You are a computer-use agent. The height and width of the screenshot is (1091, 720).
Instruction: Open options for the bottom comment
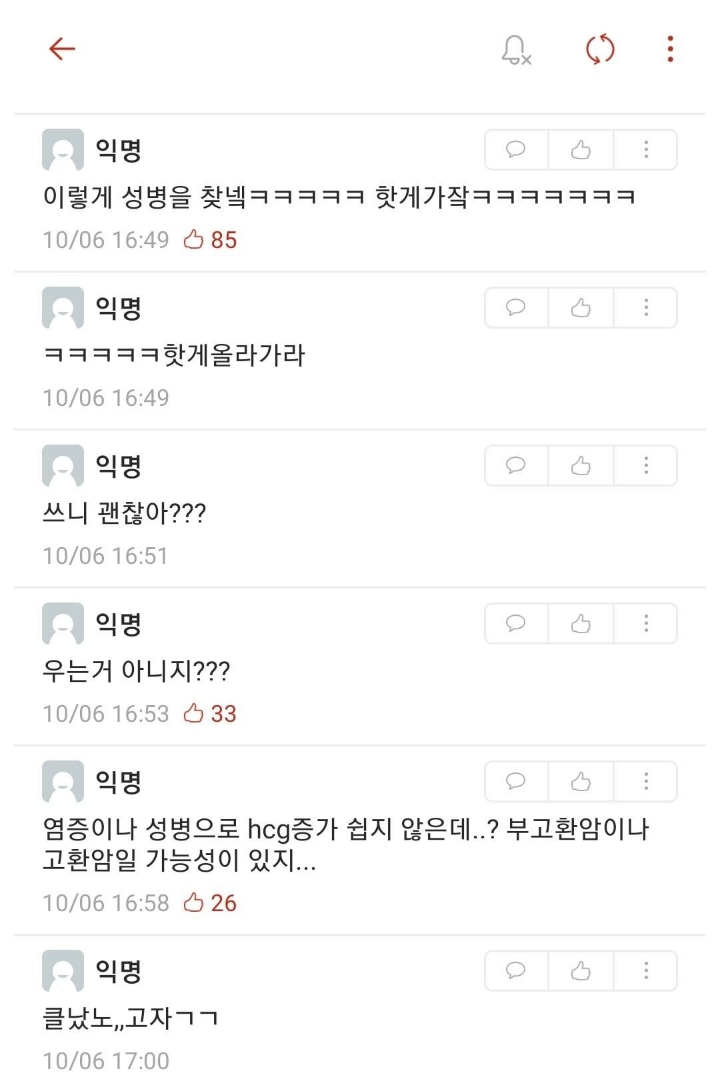646,970
